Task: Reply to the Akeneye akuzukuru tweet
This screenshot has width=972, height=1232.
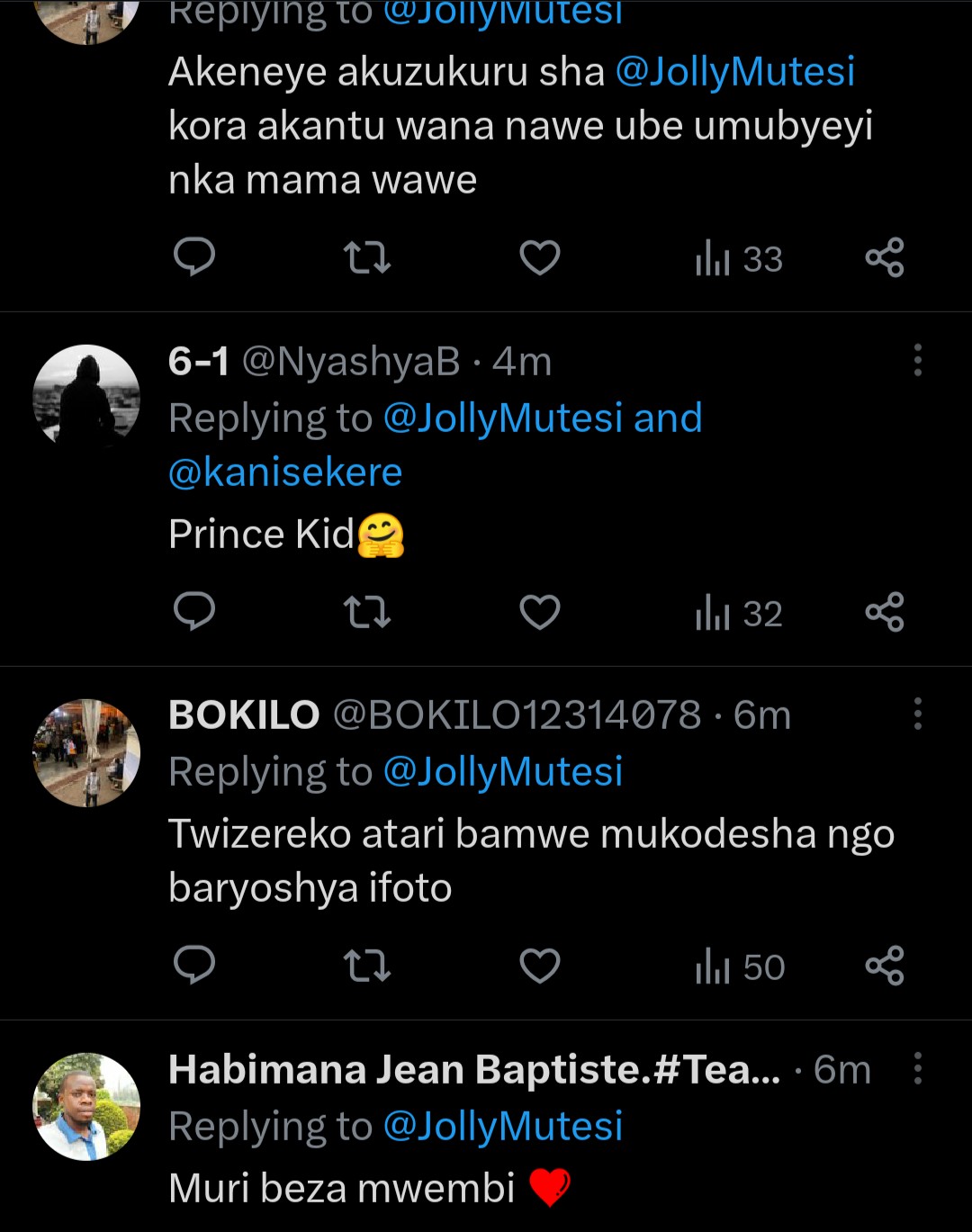Action: [194, 258]
